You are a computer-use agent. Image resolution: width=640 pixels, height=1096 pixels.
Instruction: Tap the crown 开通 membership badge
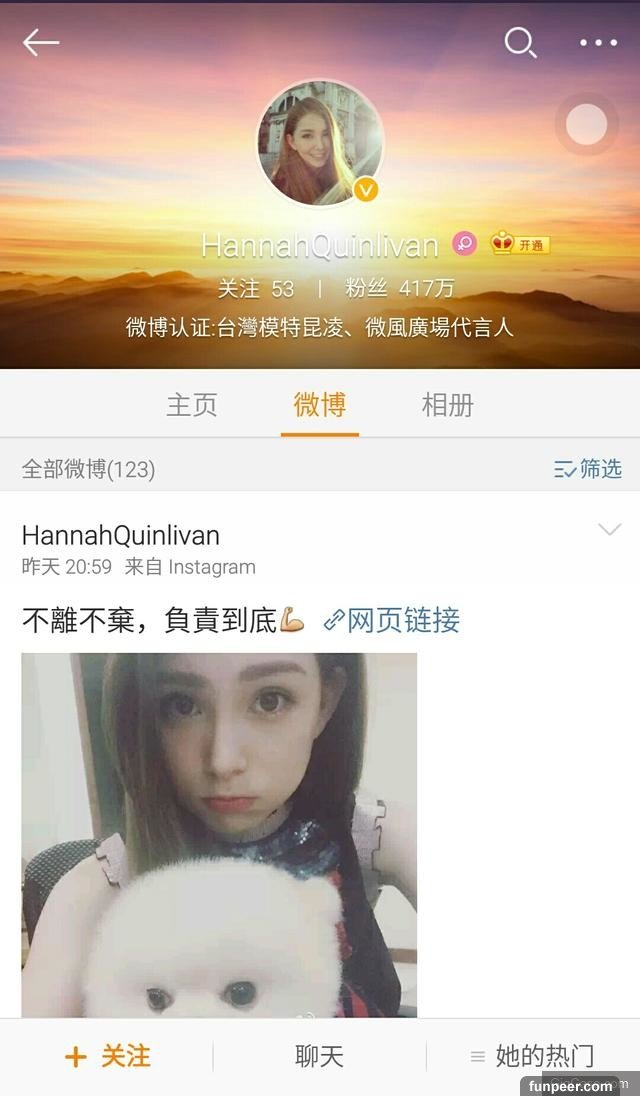(520, 244)
